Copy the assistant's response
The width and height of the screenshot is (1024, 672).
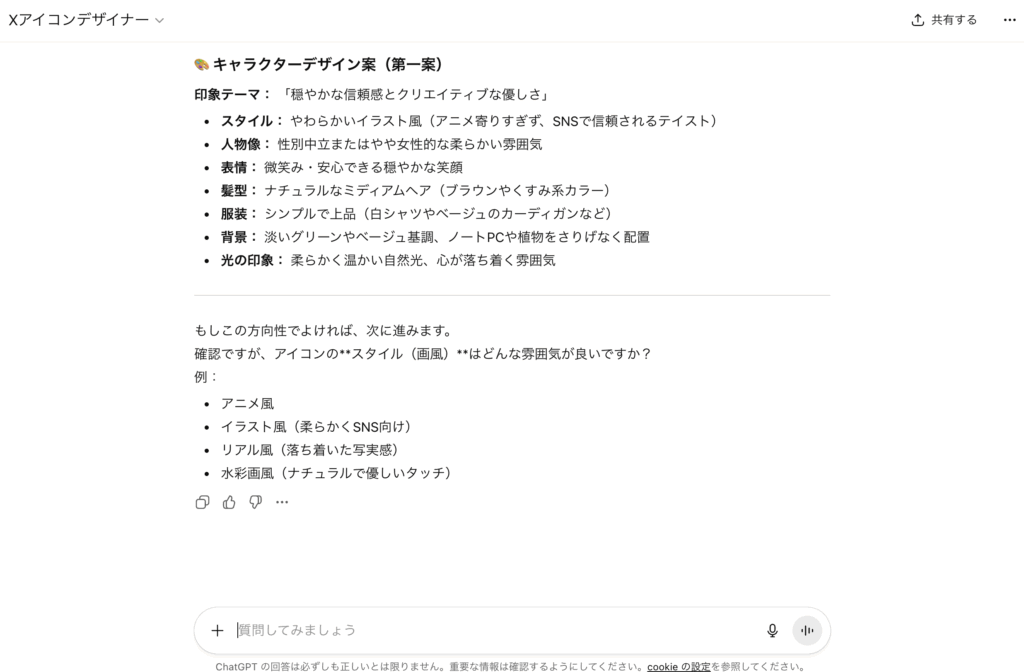coord(202,502)
